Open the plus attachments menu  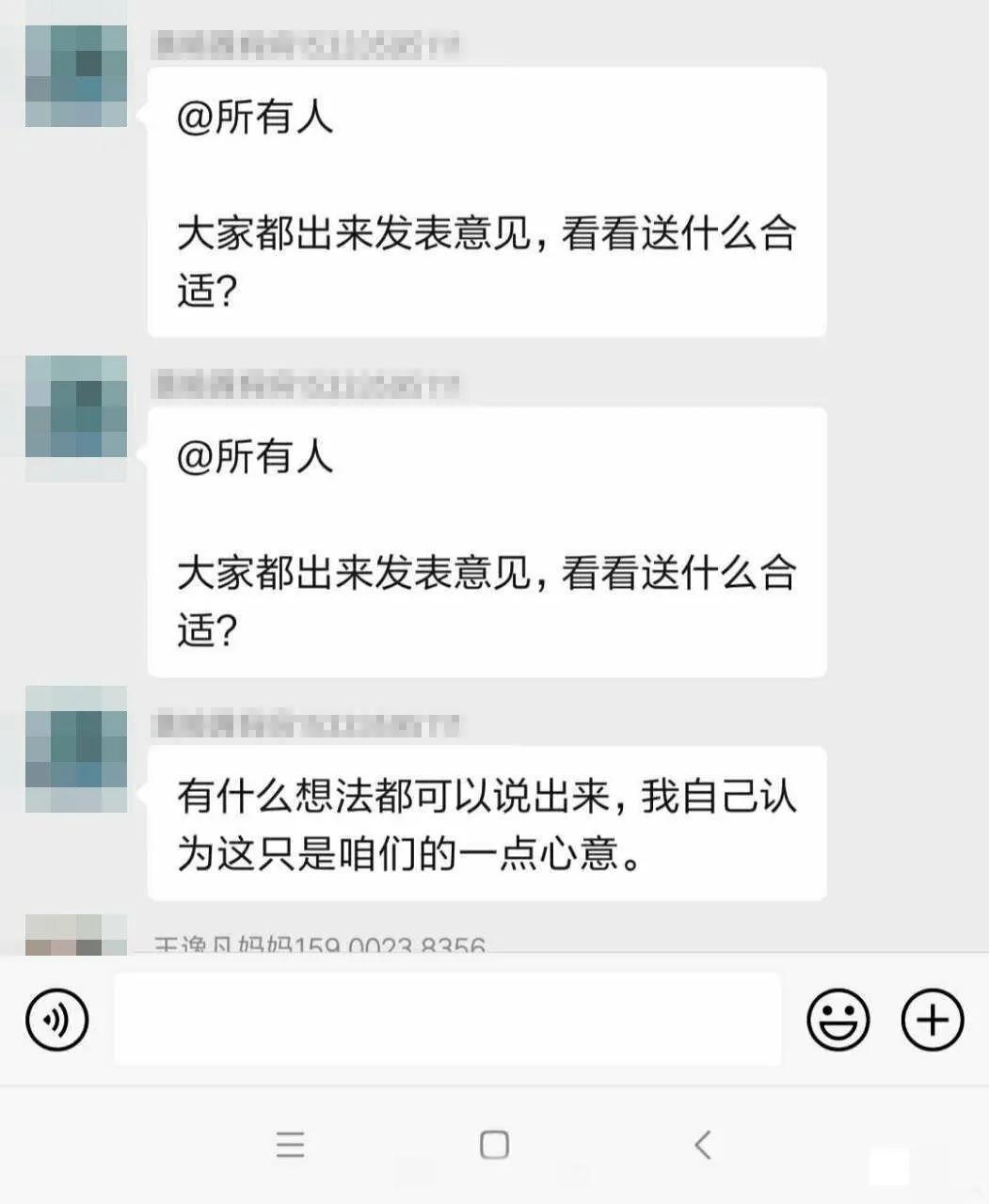click(x=932, y=1020)
